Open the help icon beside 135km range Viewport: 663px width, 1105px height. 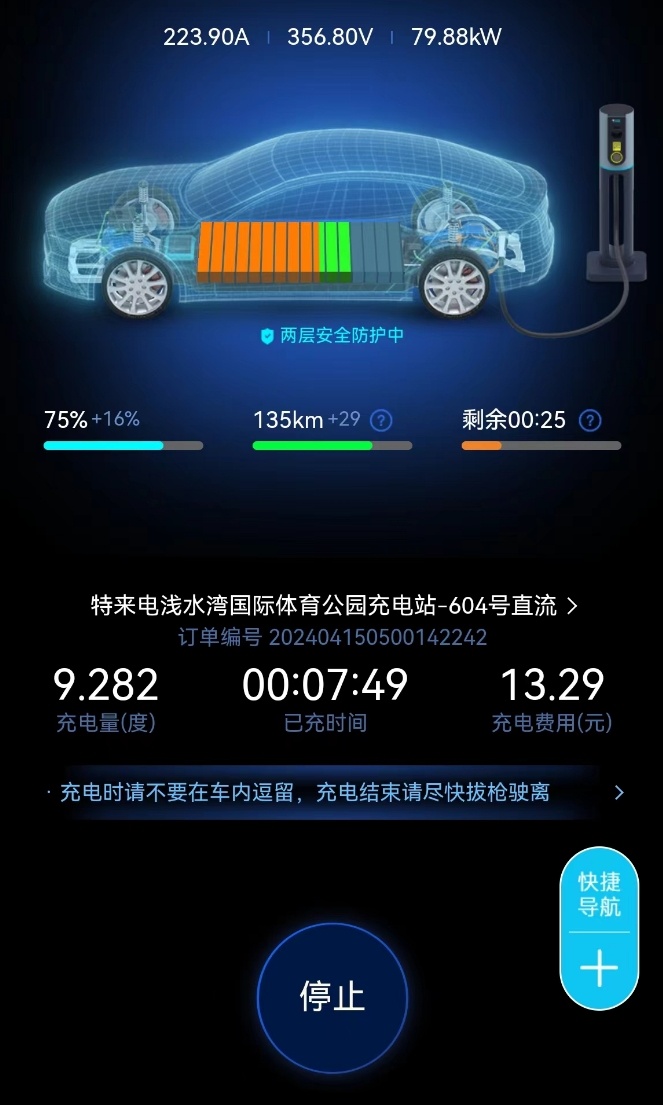(381, 421)
